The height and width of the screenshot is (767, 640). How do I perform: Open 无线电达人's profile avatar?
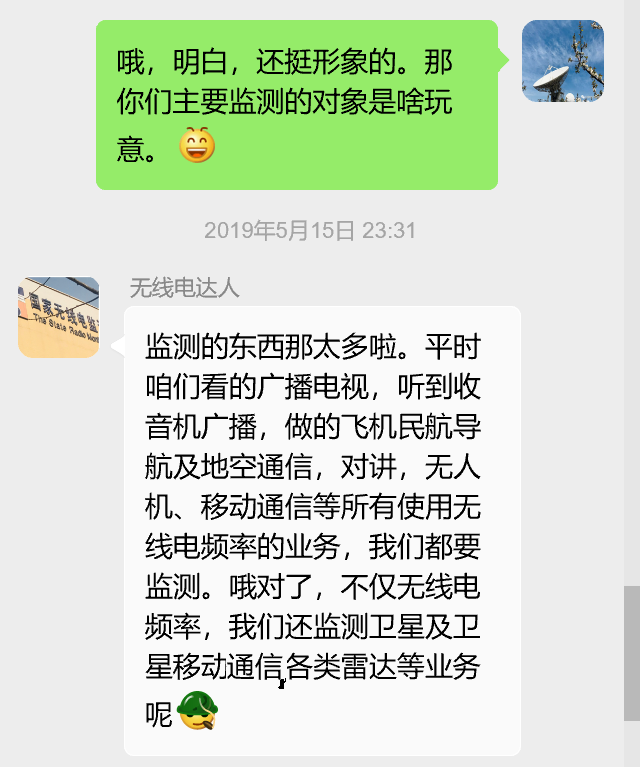pos(58,317)
